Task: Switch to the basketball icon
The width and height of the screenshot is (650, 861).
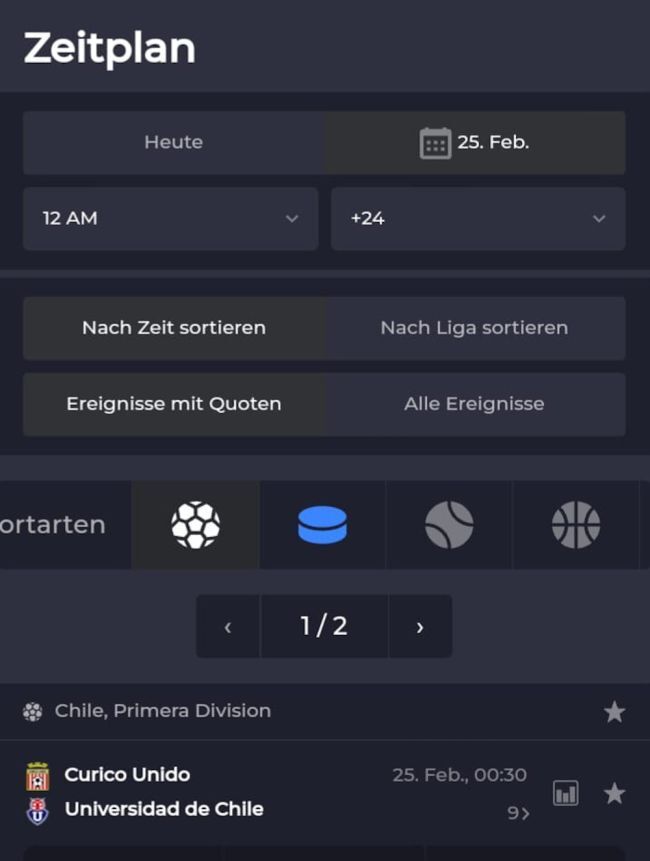Action: (576, 525)
